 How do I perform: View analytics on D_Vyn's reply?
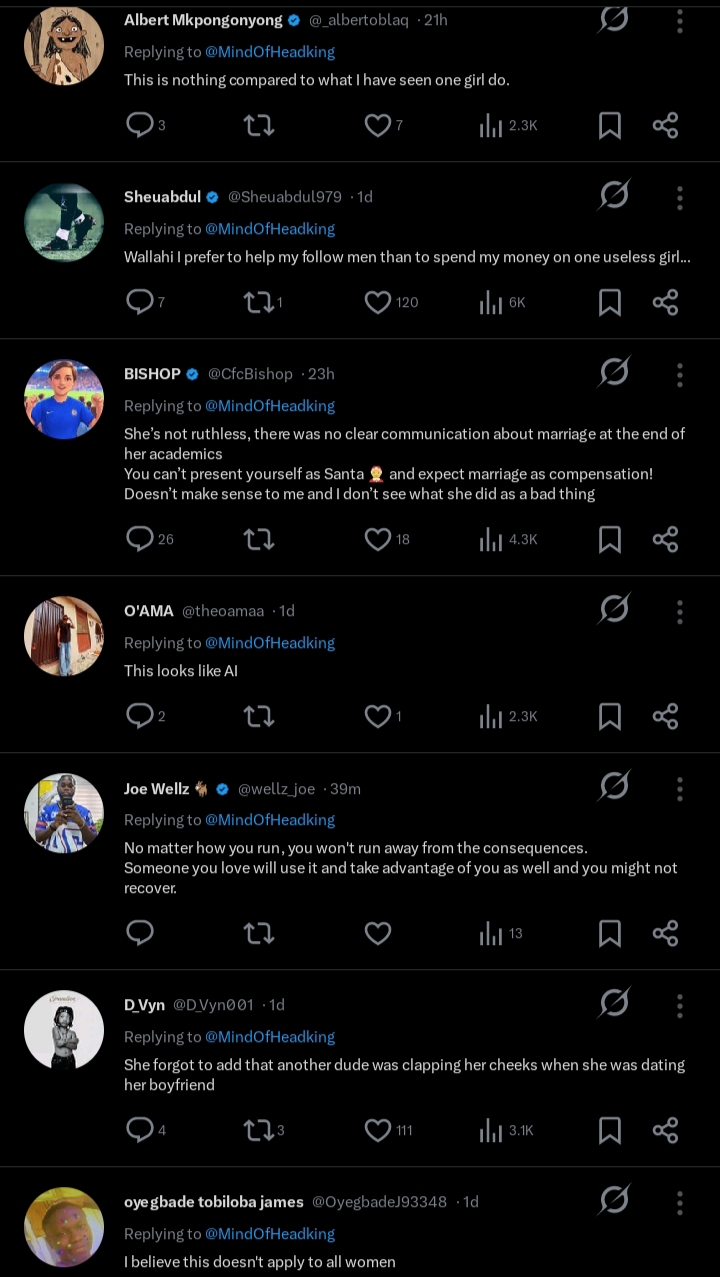pos(491,1130)
